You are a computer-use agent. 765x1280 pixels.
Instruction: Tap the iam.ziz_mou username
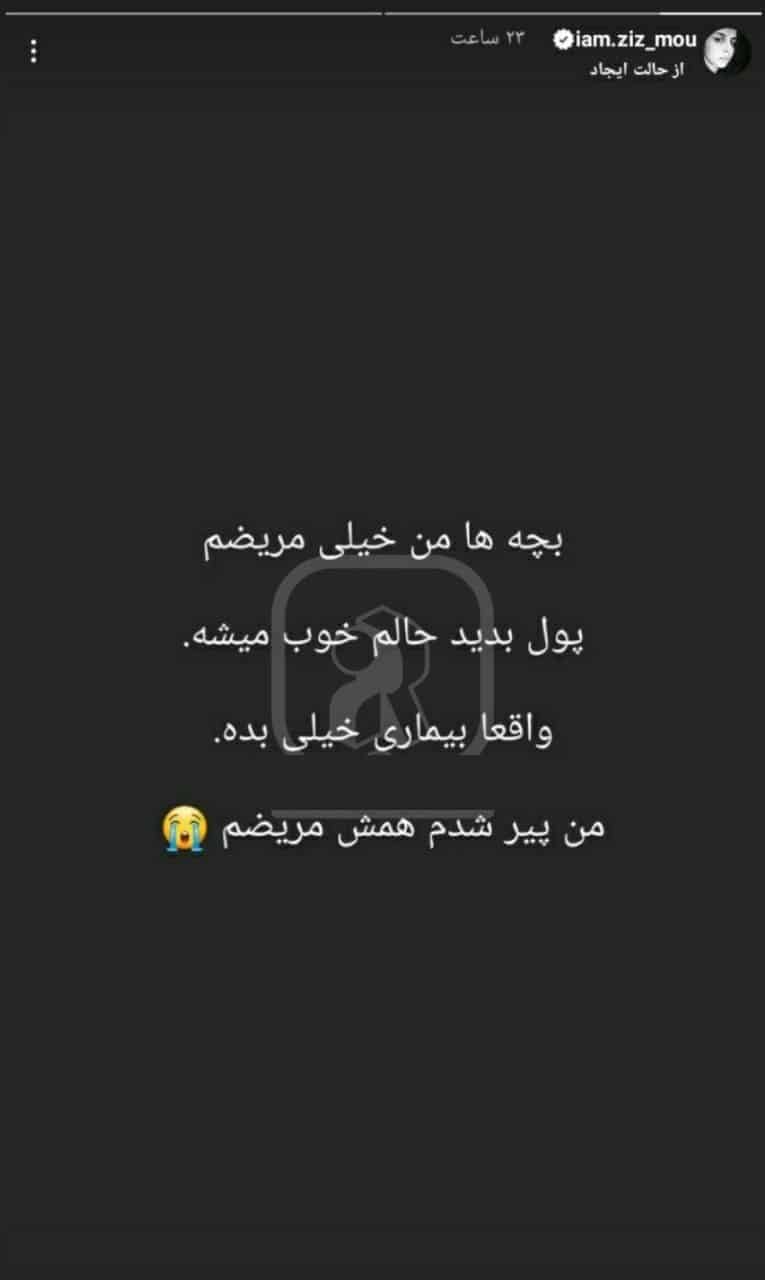pyautogui.click(x=634, y=39)
